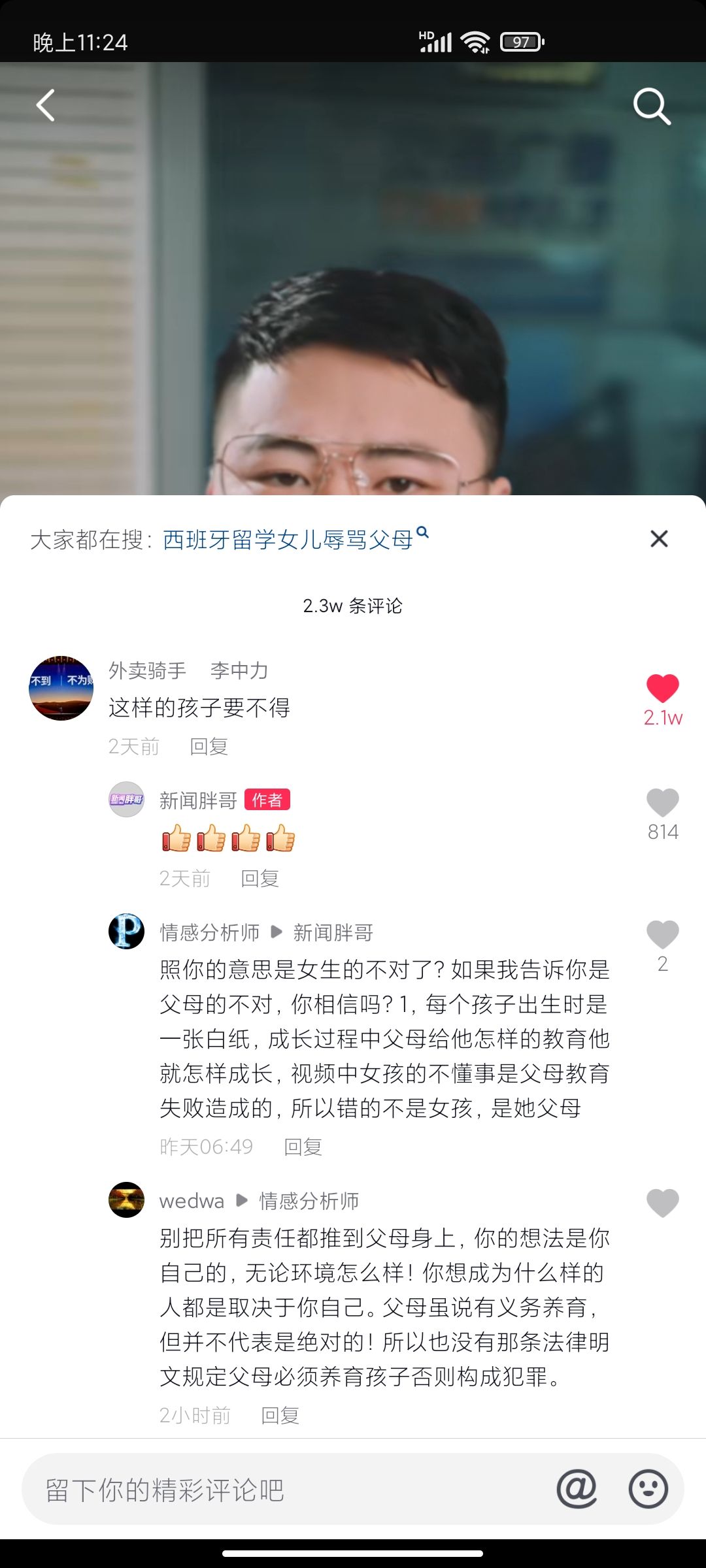Open search via the magnifier icon

tap(650, 106)
